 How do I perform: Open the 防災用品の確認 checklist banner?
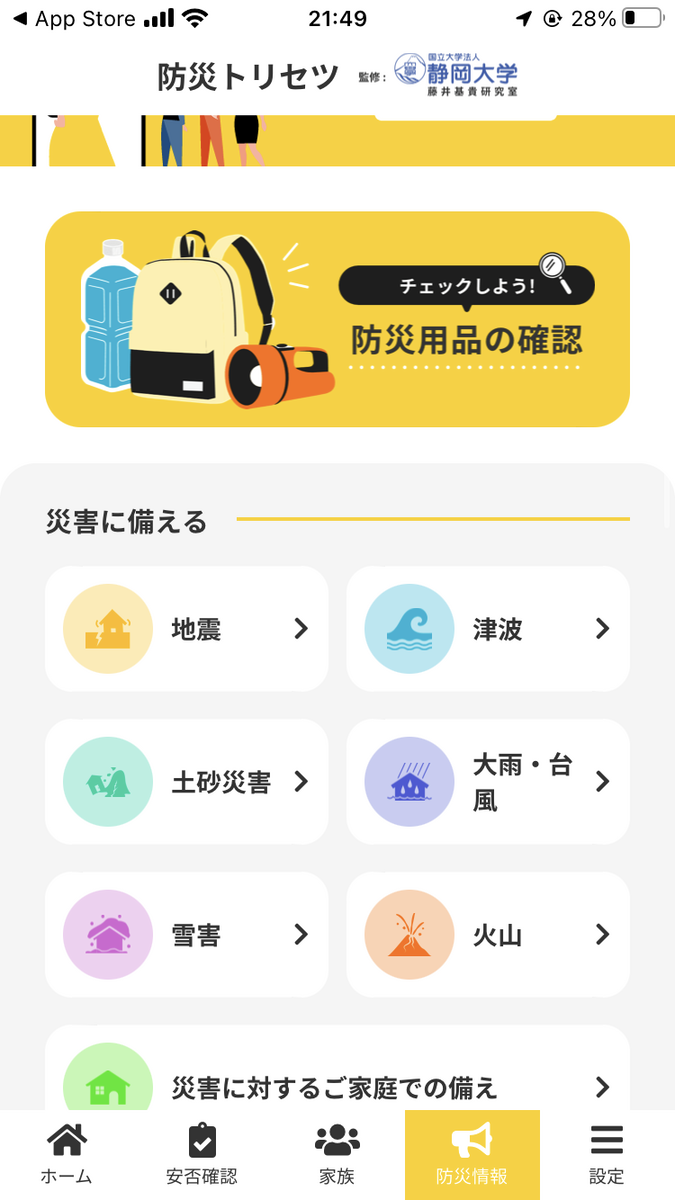[x=337, y=319]
